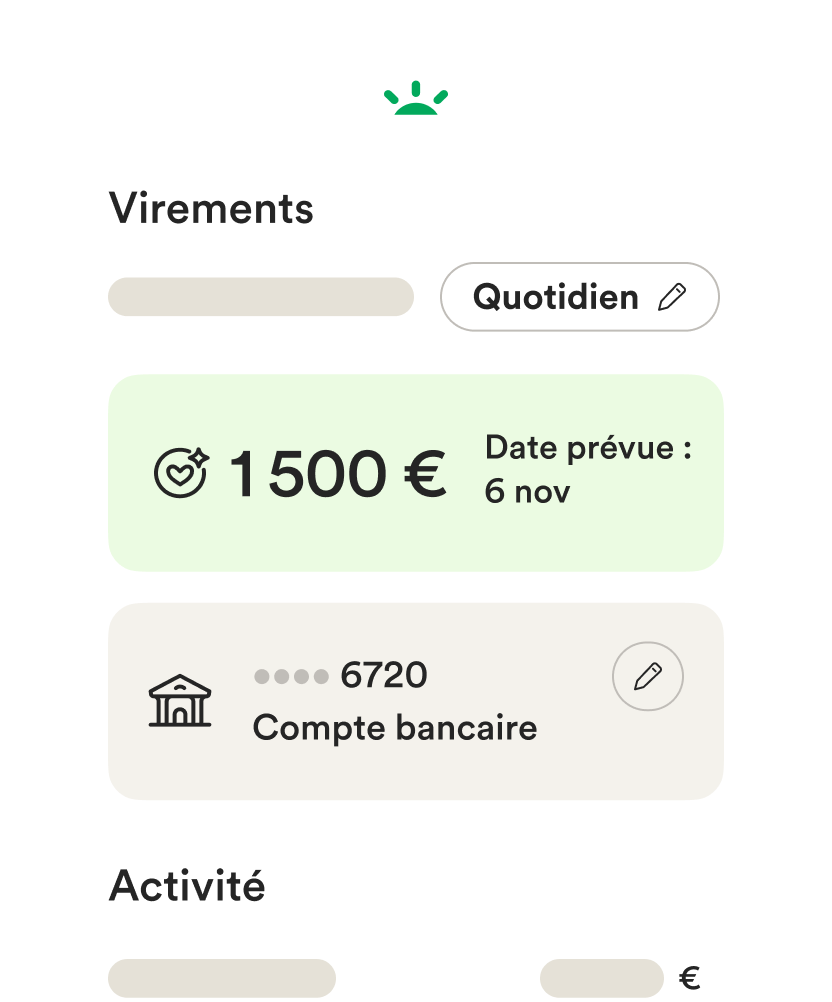Tap the green app logo at top
Image resolution: width=832 pixels, height=1002 pixels.
pos(416,100)
